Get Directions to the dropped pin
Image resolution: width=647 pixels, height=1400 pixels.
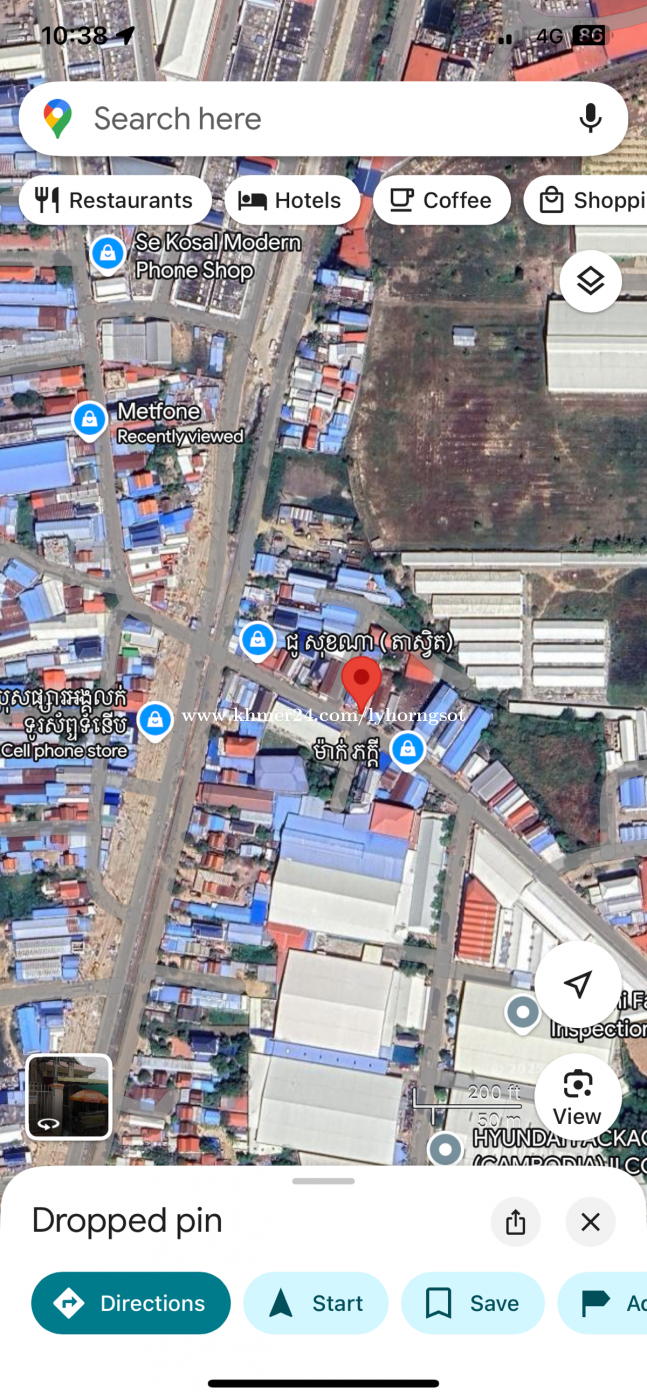point(131,1303)
